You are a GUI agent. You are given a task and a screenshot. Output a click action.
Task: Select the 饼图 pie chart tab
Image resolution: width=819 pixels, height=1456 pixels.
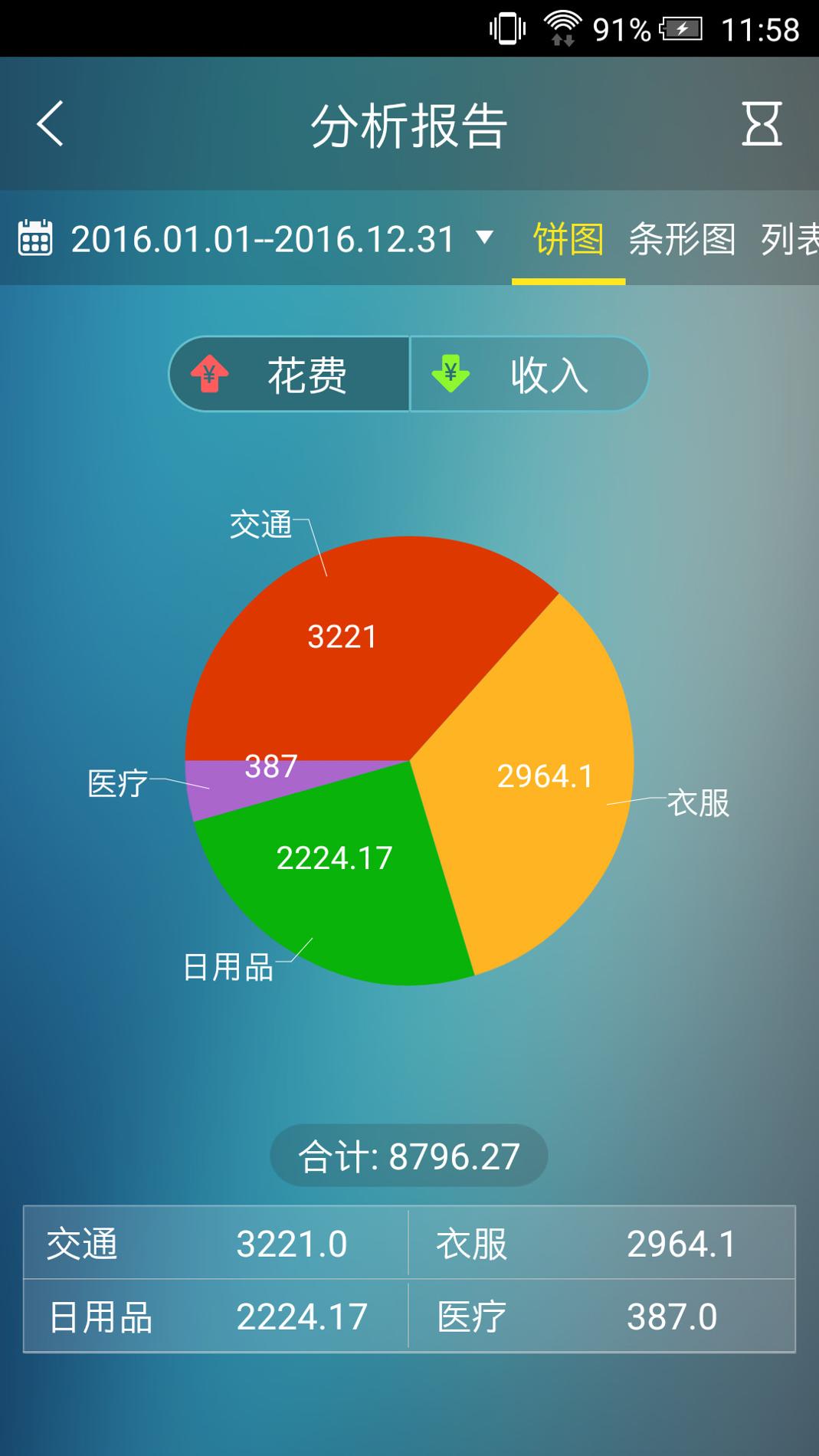tap(568, 238)
